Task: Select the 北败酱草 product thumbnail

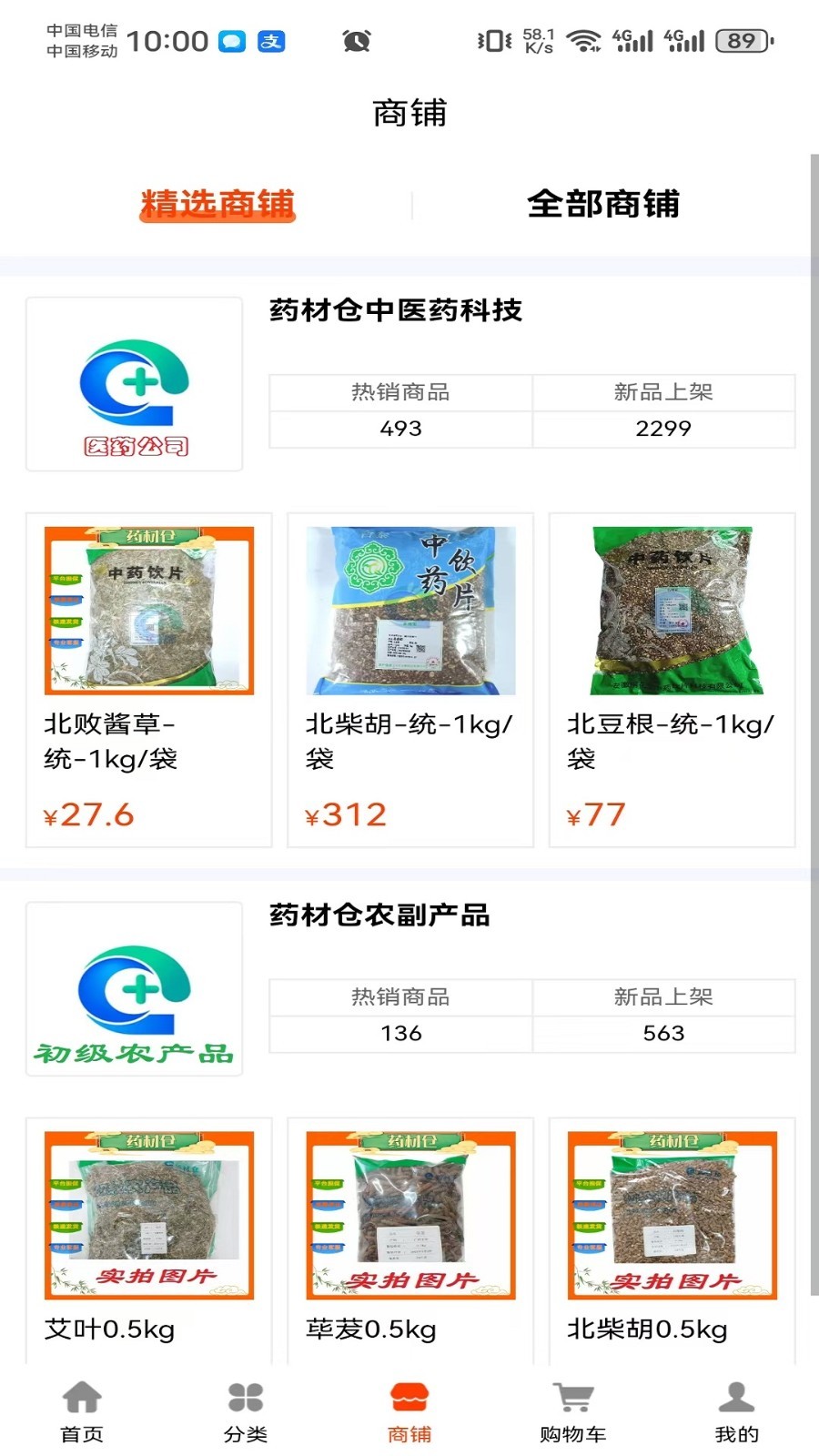Action: pyautogui.click(x=148, y=612)
